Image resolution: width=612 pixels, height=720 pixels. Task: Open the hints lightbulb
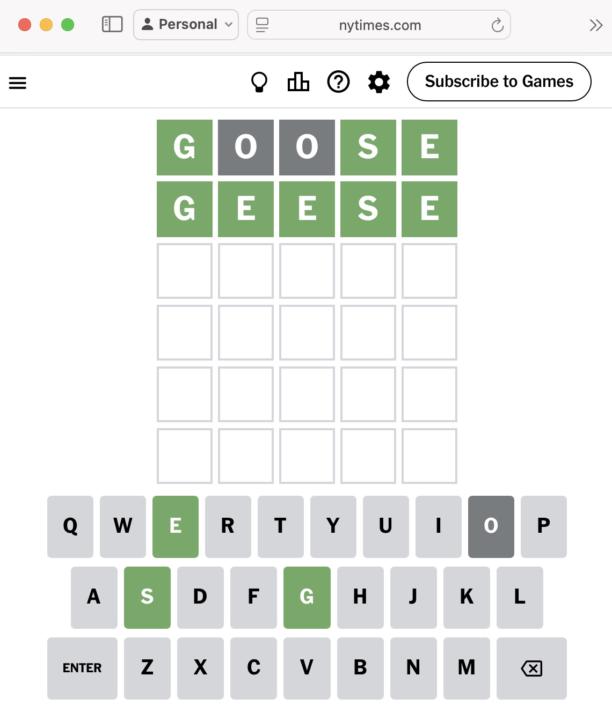tap(259, 82)
